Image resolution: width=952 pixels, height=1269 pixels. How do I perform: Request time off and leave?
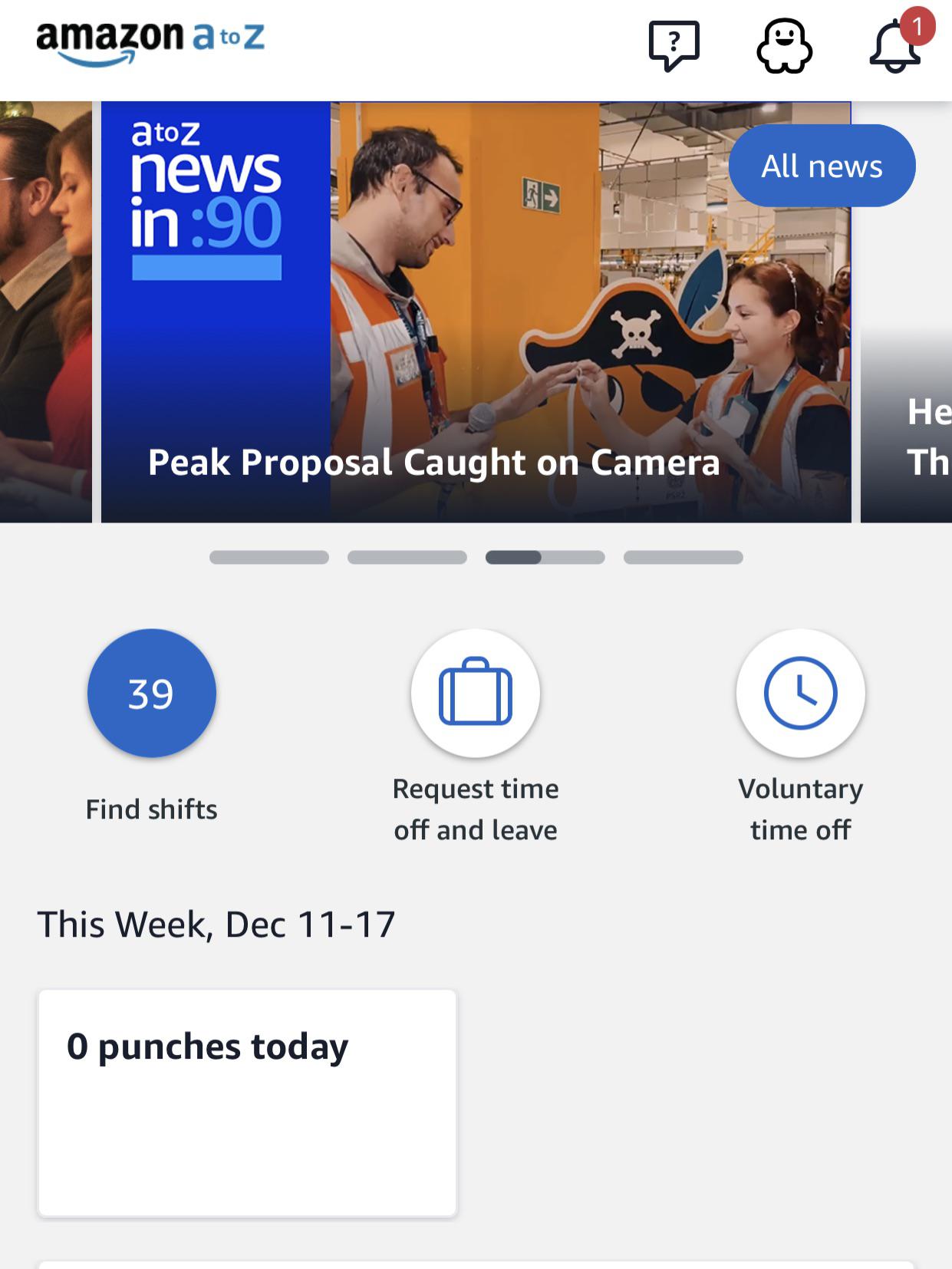[476, 694]
